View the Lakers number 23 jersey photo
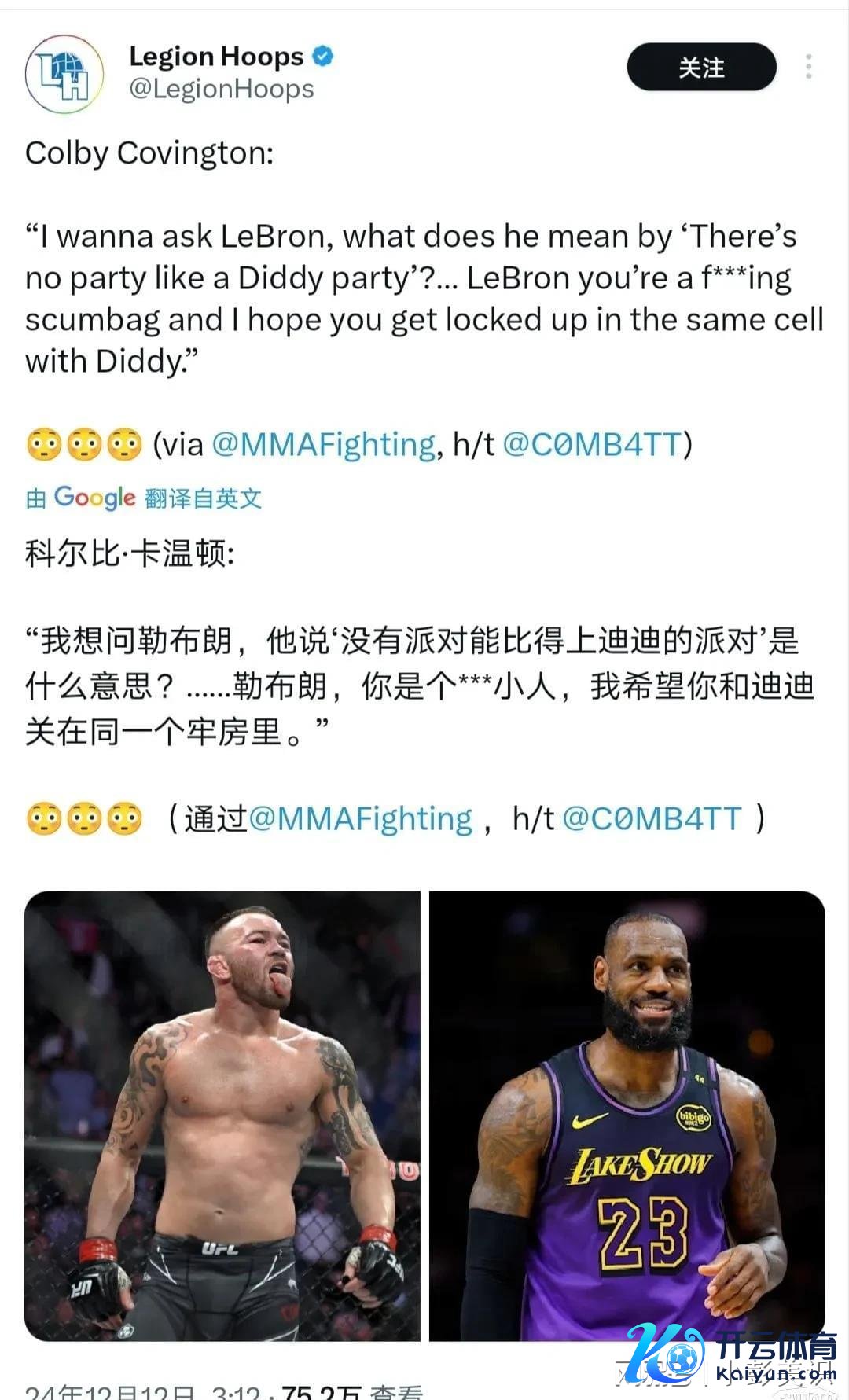Screen dimensions: 849x1400 click(627, 1115)
